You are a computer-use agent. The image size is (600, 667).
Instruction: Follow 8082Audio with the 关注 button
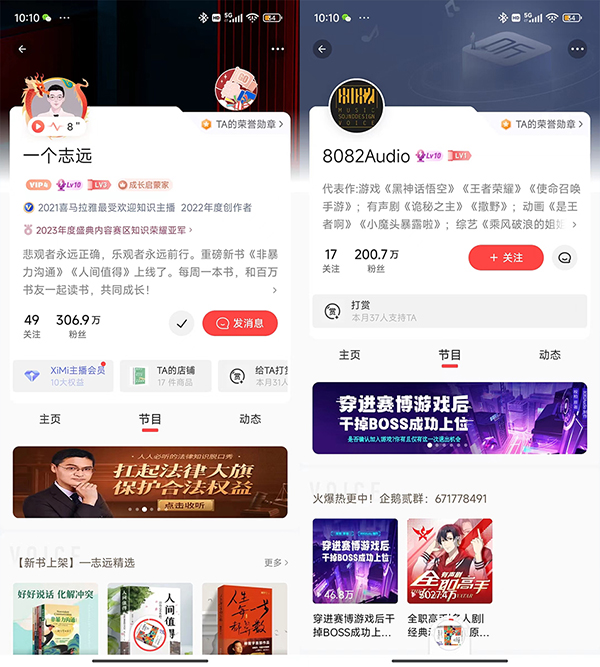point(505,257)
